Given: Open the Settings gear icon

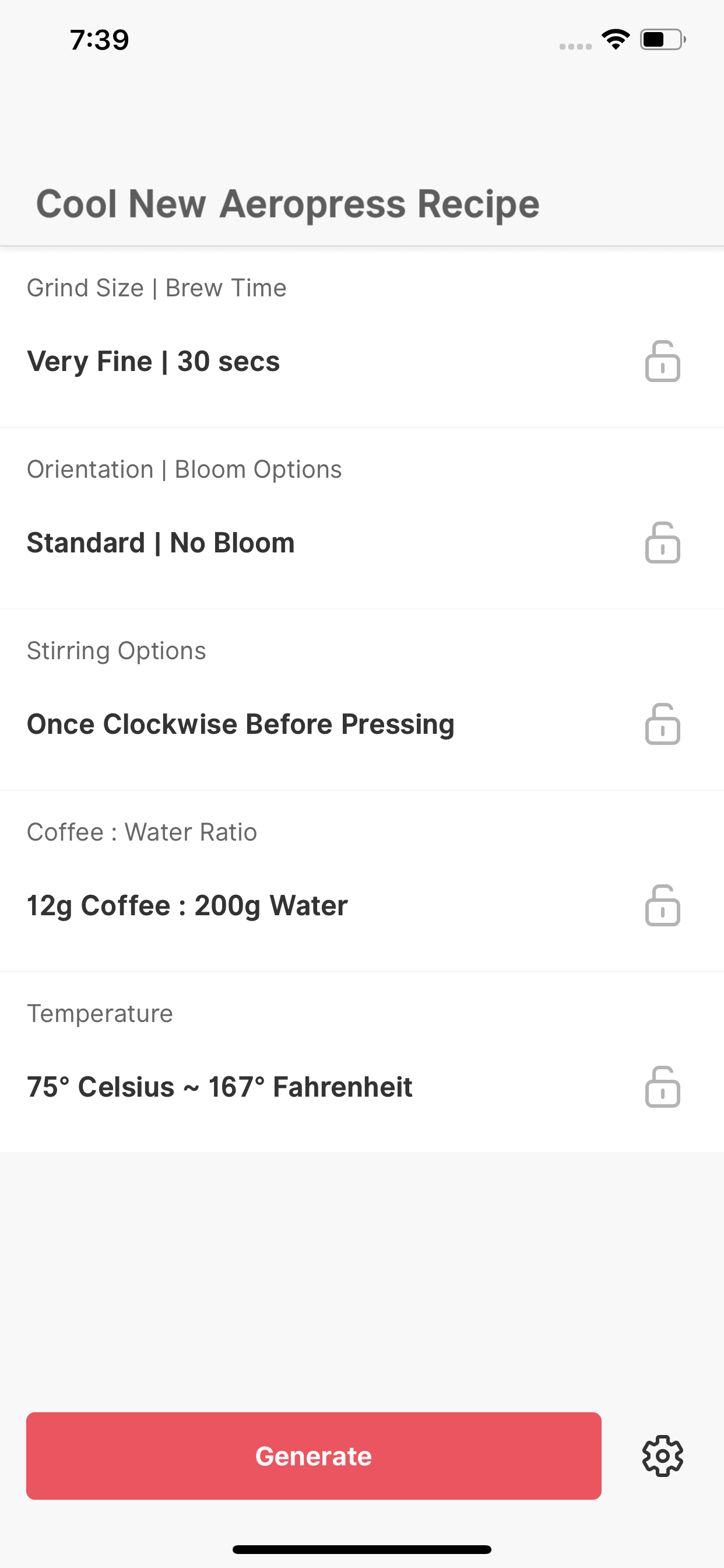Looking at the screenshot, I should tap(662, 1456).
